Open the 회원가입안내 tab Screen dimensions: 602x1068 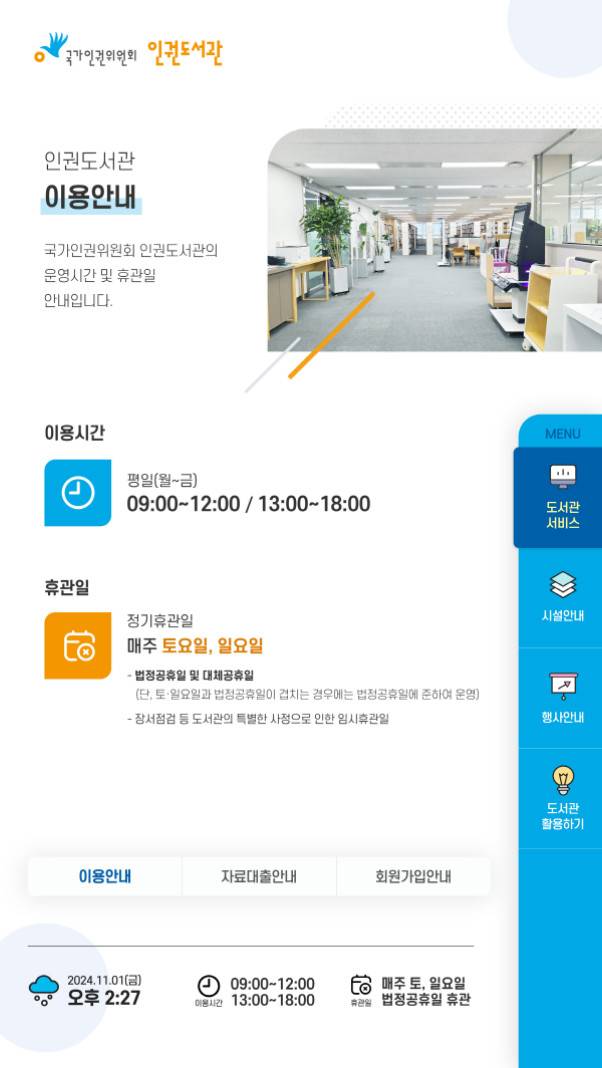pos(413,877)
